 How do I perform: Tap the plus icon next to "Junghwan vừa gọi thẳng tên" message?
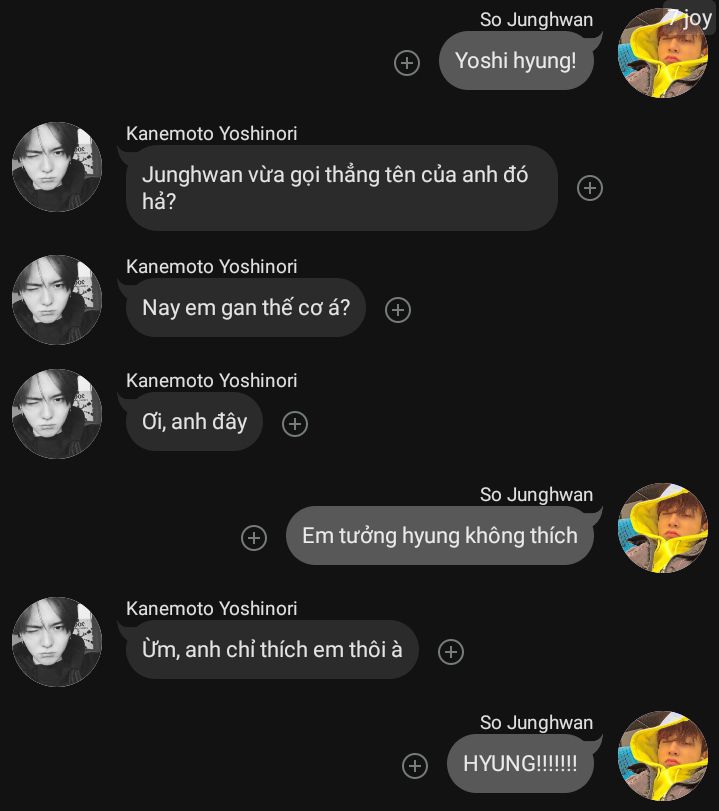(x=590, y=188)
